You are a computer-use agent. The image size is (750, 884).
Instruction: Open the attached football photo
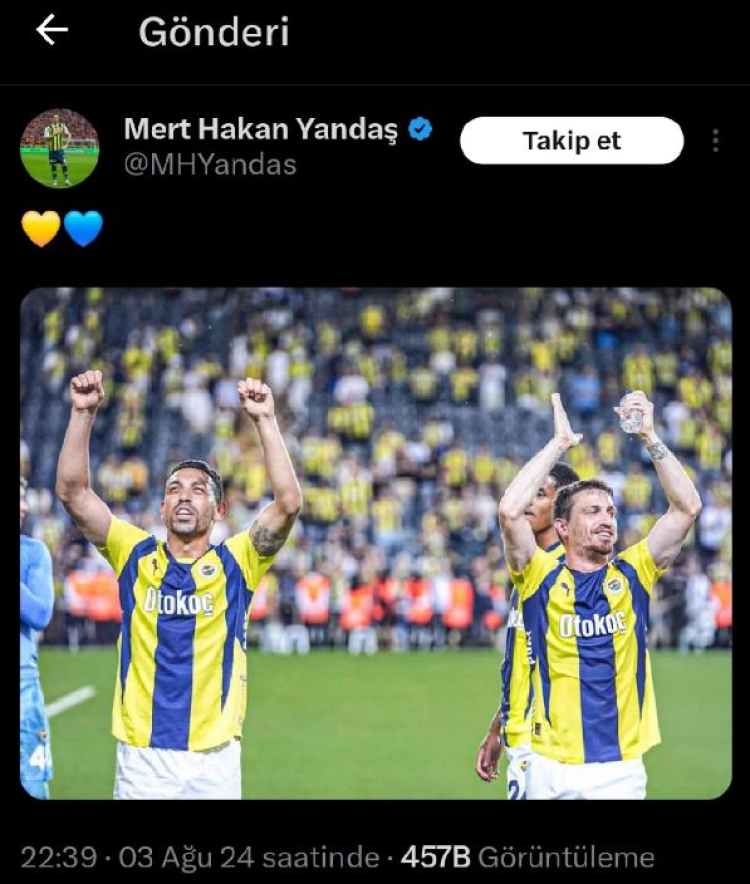point(375,543)
